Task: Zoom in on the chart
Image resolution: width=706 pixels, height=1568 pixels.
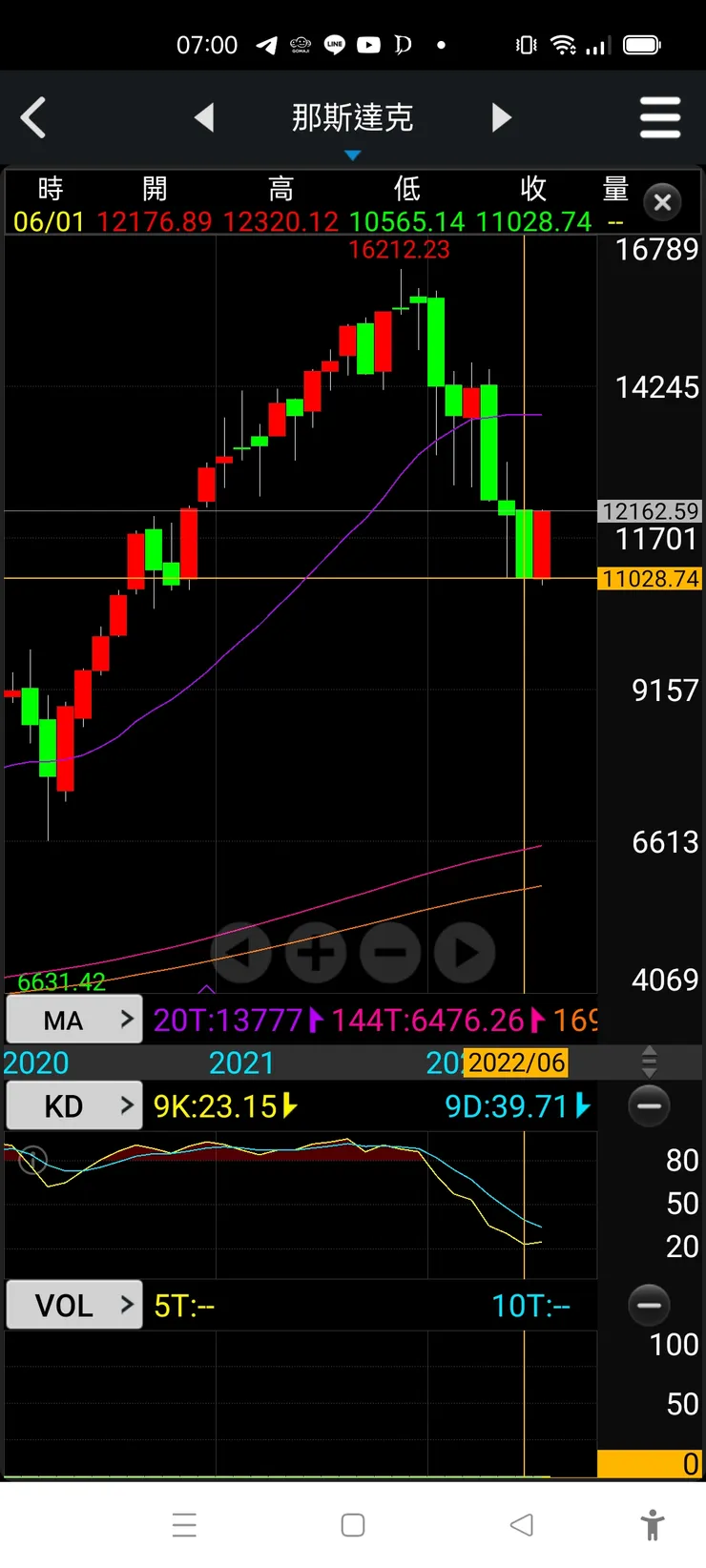Action: 316,952
